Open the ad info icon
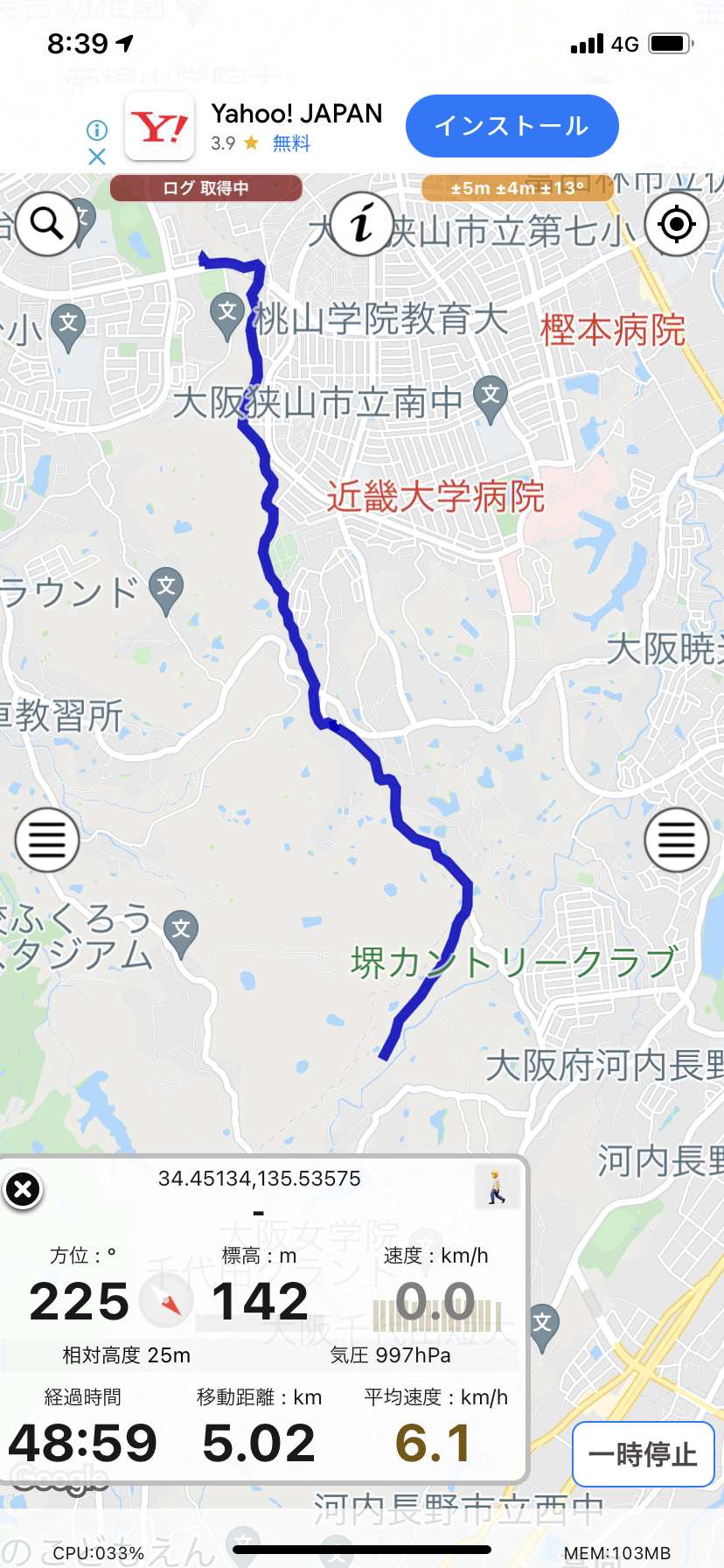 [97, 130]
